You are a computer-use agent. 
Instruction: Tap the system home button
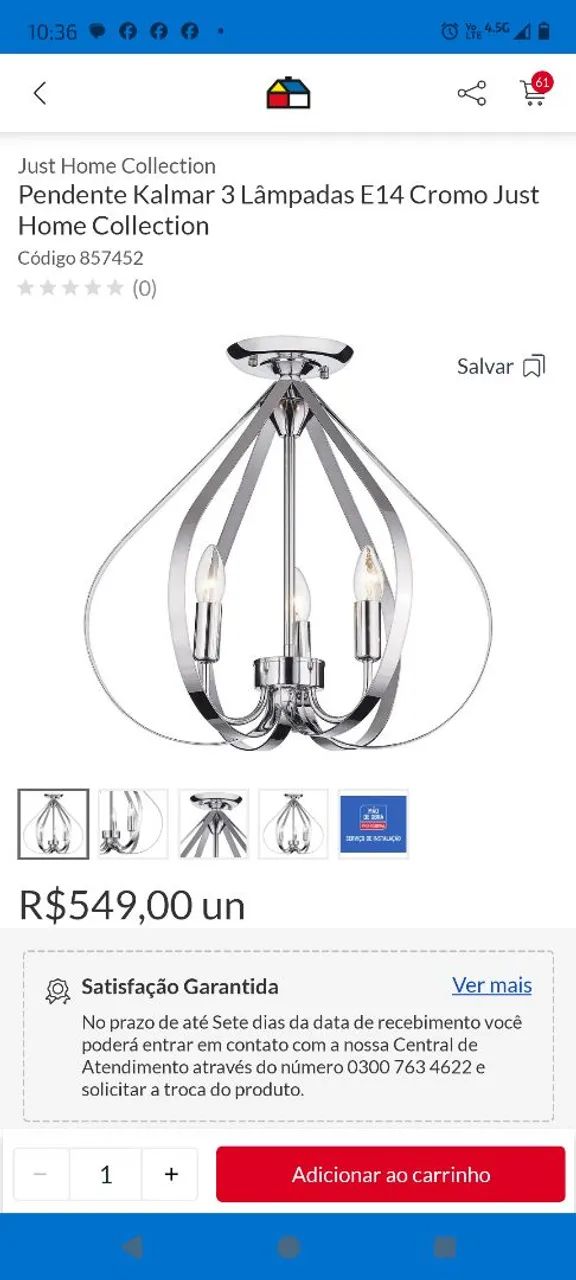click(x=288, y=1246)
